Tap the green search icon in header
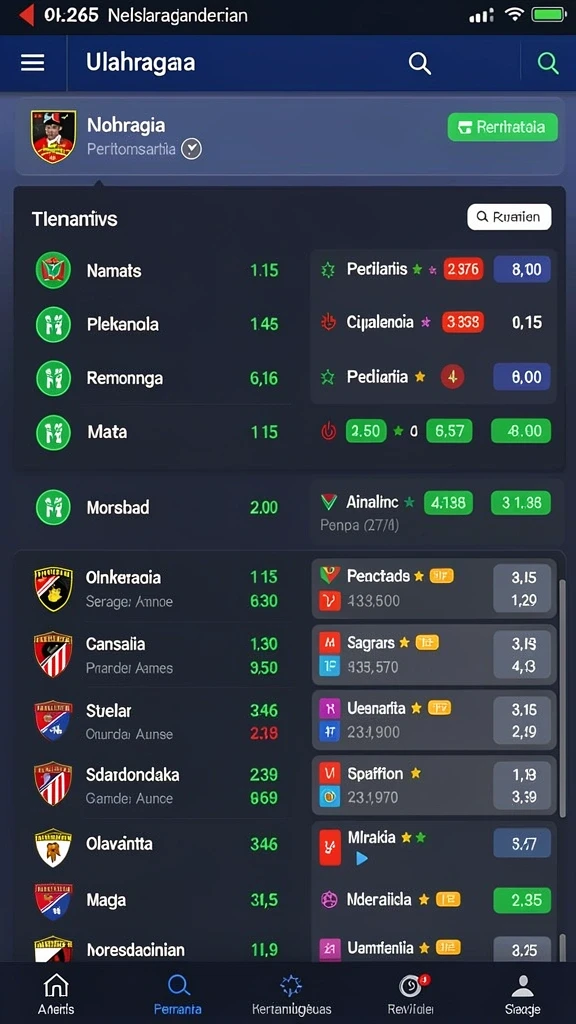 [x=547, y=63]
